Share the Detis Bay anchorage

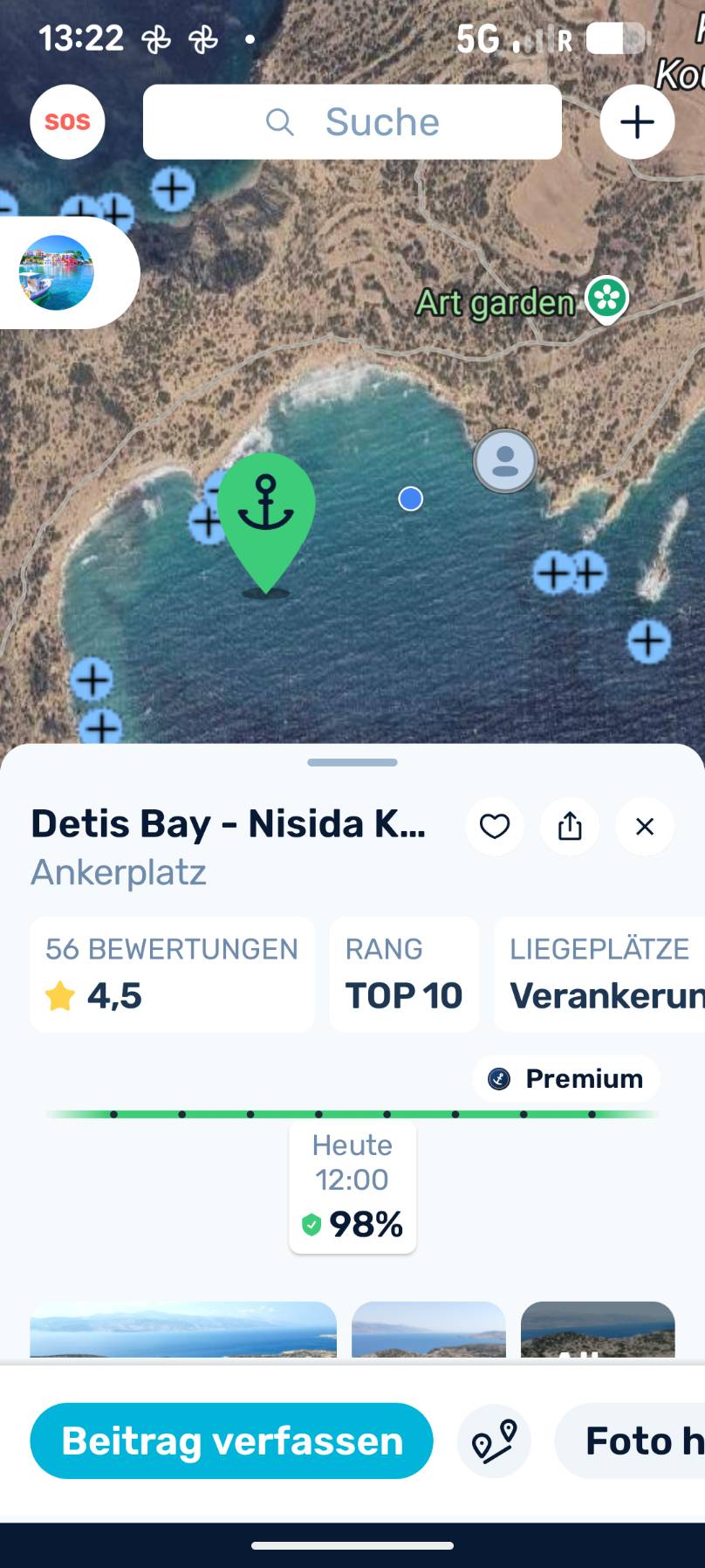click(570, 826)
